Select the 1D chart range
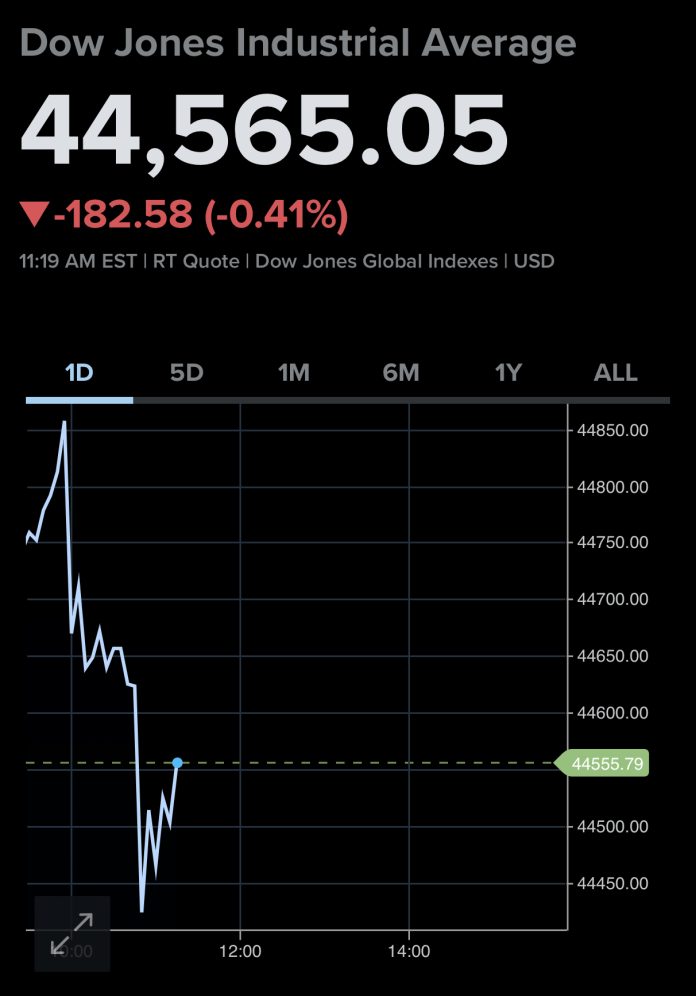 (x=79, y=373)
